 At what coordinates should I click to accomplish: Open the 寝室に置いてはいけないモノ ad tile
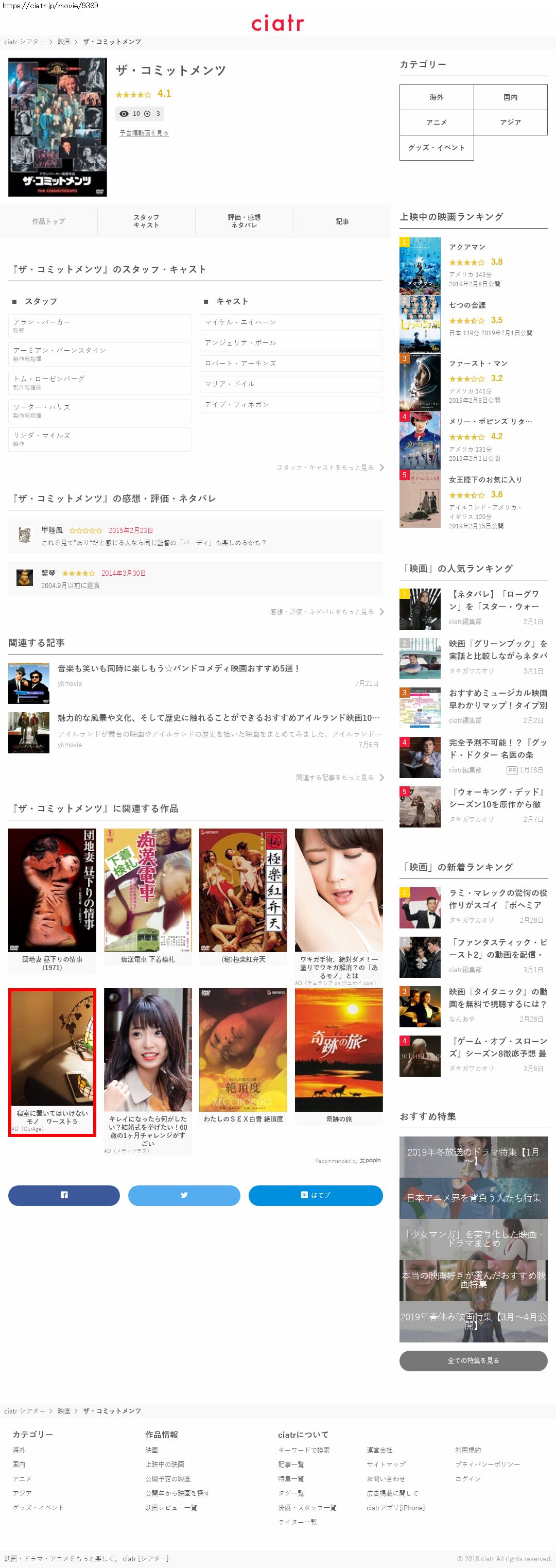pos(53,1062)
